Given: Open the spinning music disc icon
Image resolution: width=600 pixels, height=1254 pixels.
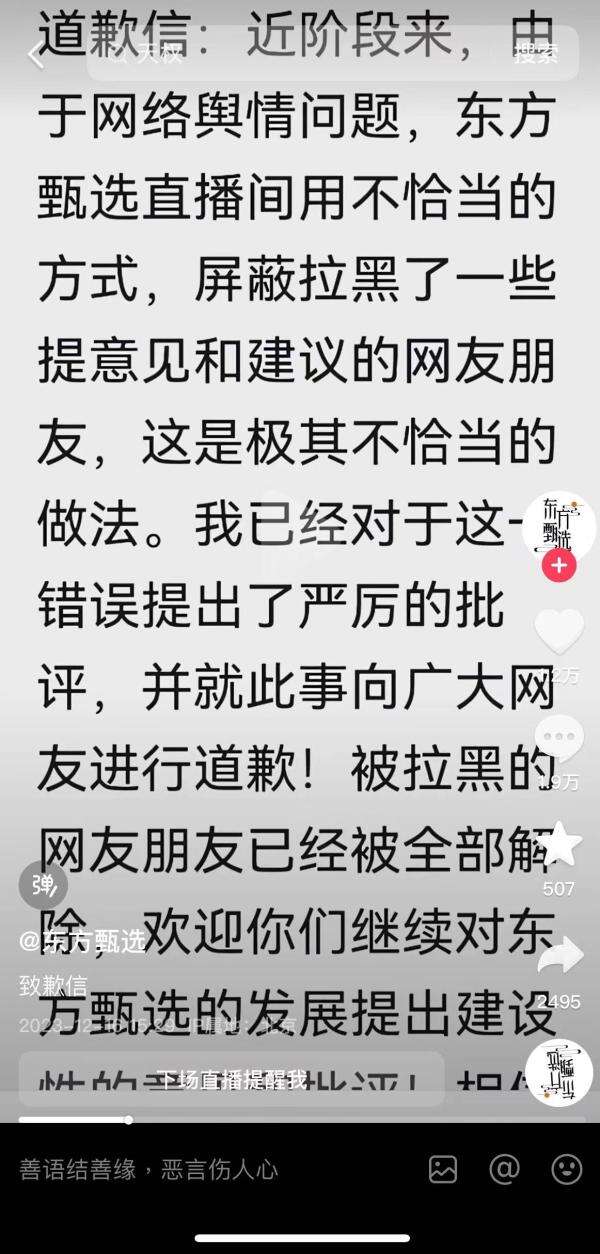Looking at the screenshot, I should click(558, 1072).
